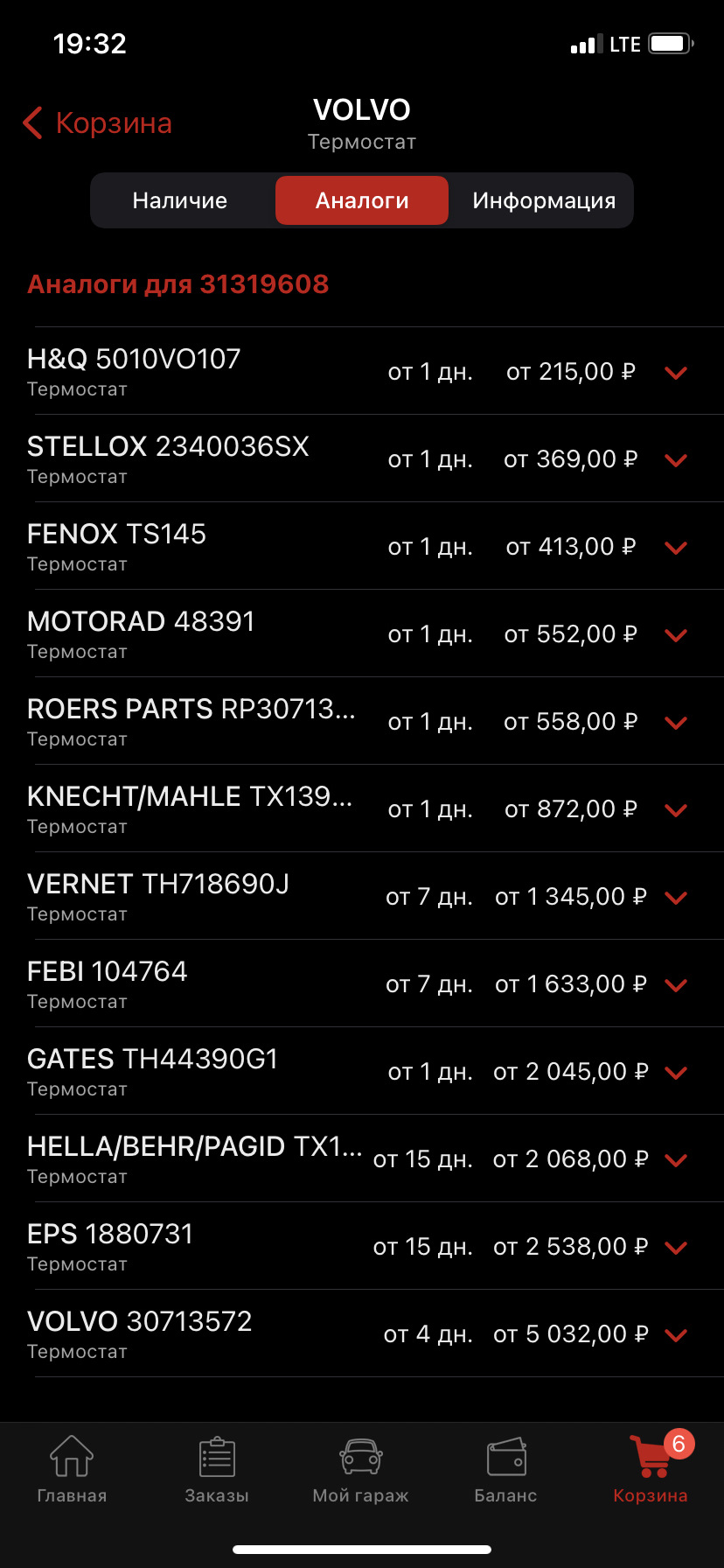The image size is (724, 1568).
Task: Go to the Главная tab
Action: [x=72, y=1470]
